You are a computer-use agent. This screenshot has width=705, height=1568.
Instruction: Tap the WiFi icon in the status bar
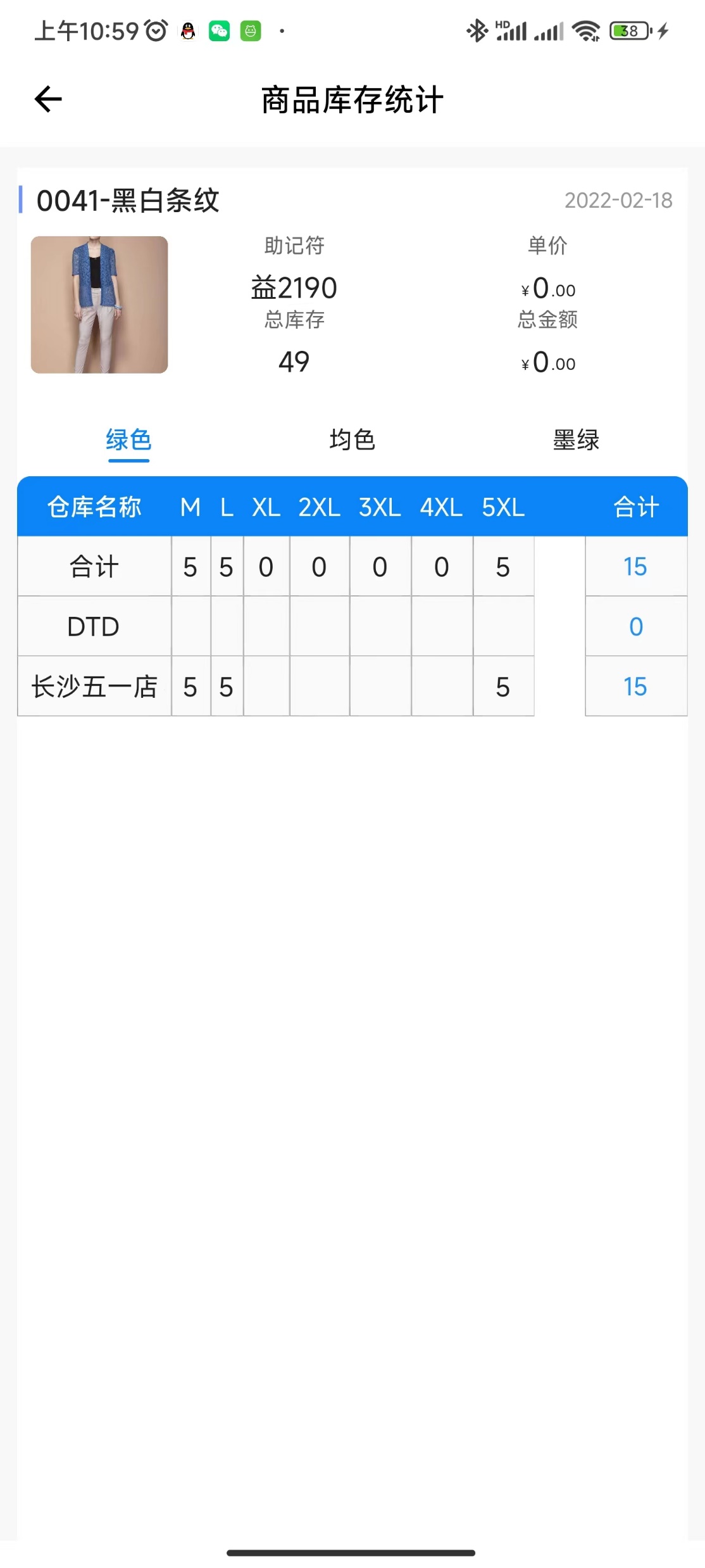pyautogui.click(x=587, y=28)
